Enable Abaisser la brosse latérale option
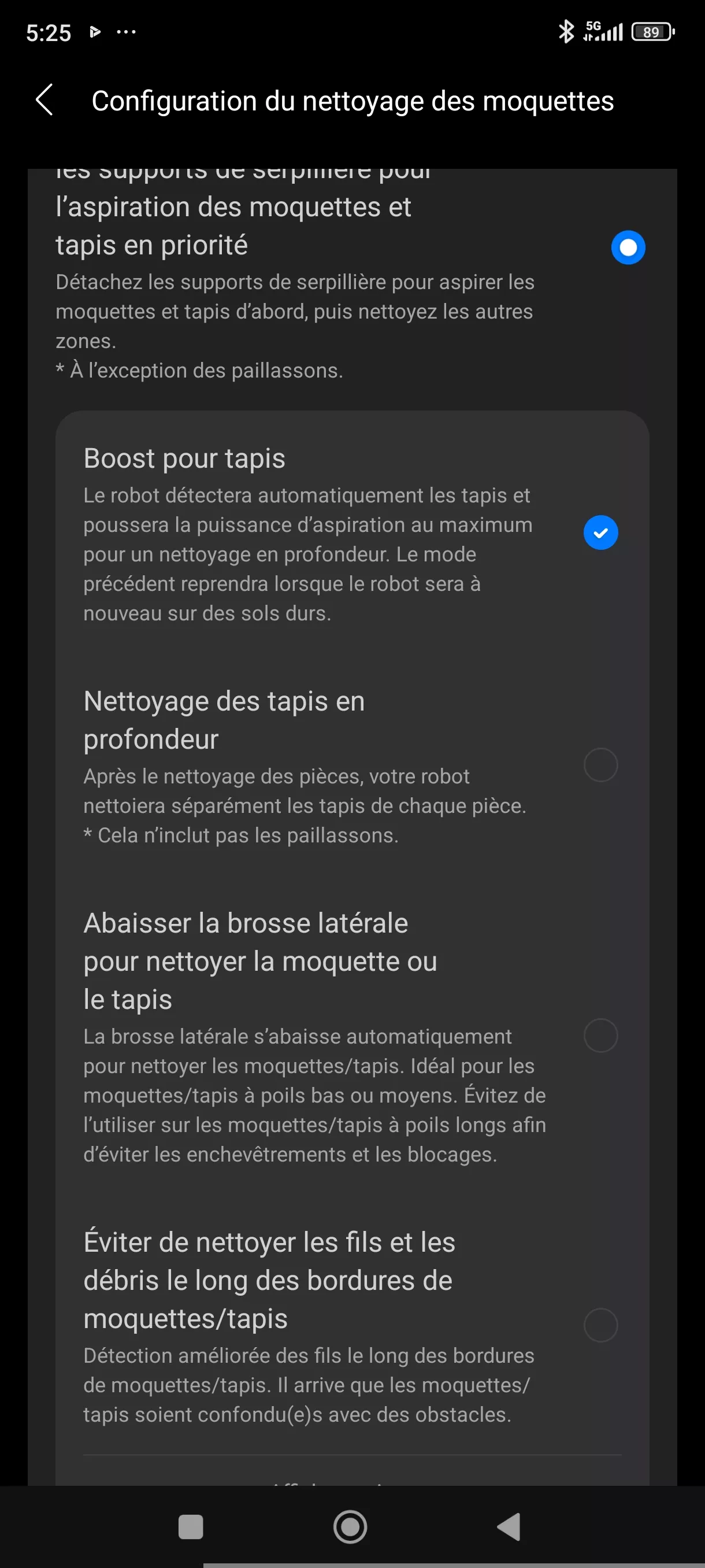Screen dimensions: 705x1568 (x=601, y=1036)
